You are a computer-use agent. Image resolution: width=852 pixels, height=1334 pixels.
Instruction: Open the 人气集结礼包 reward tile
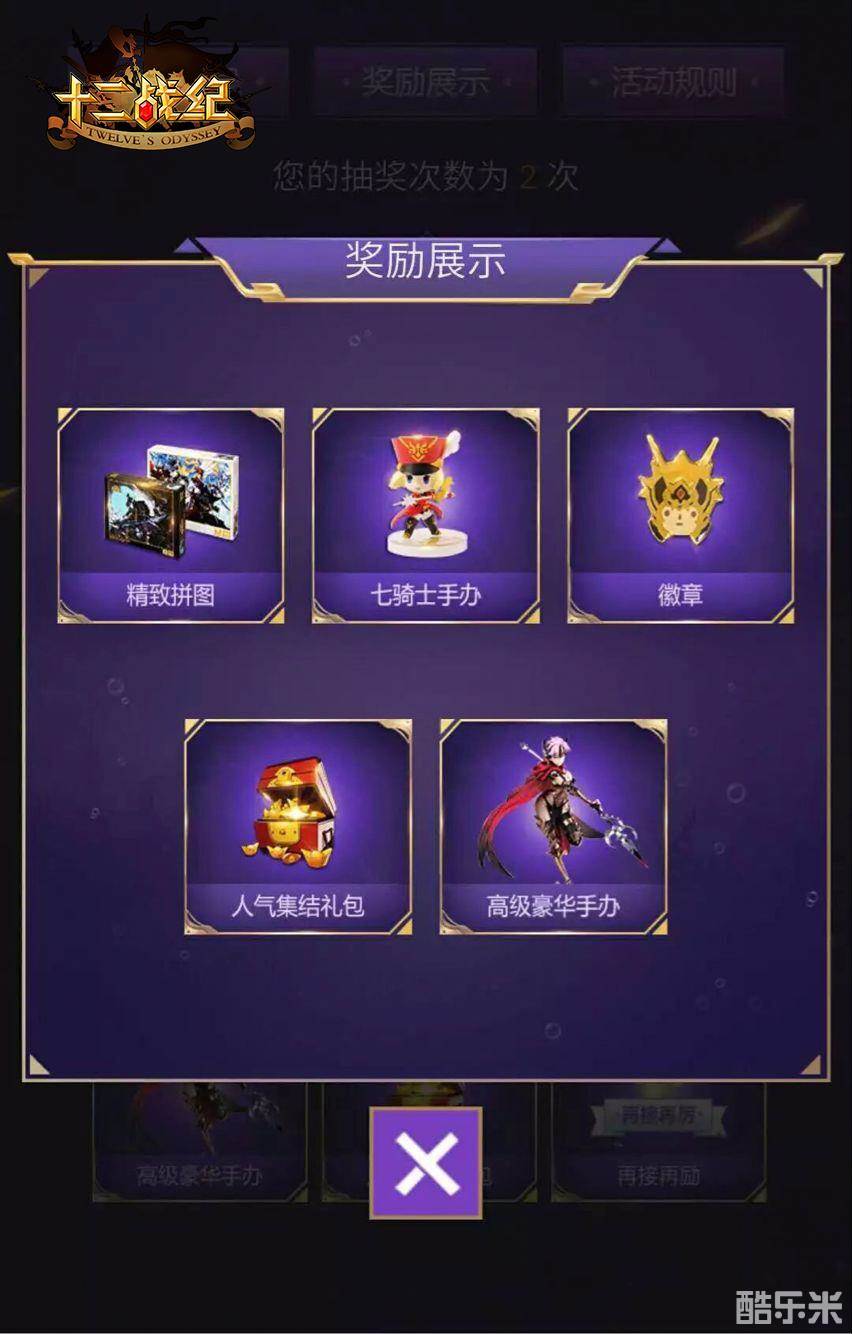[298, 828]
